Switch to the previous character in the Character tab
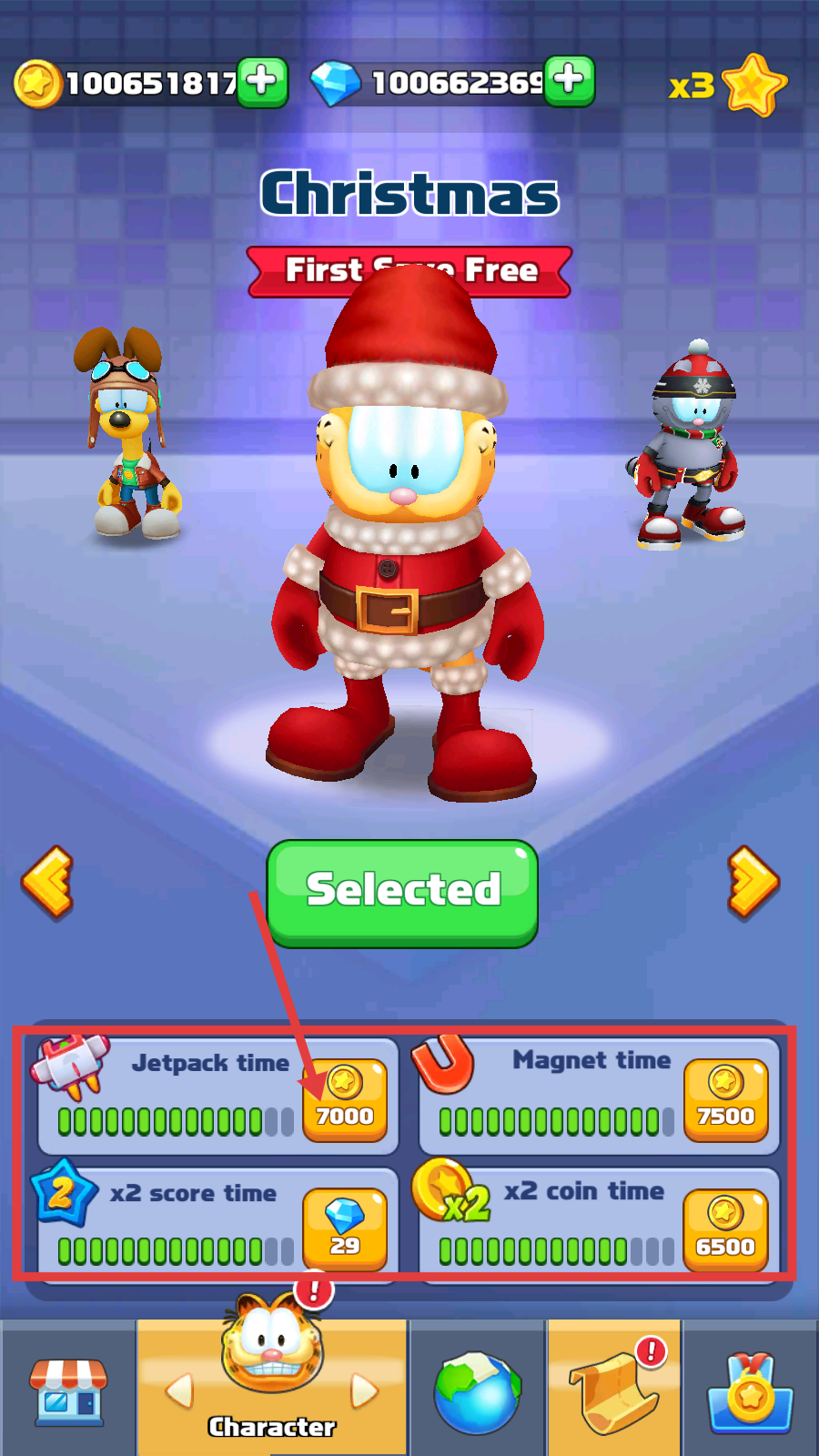 (x=180, y=1390)
